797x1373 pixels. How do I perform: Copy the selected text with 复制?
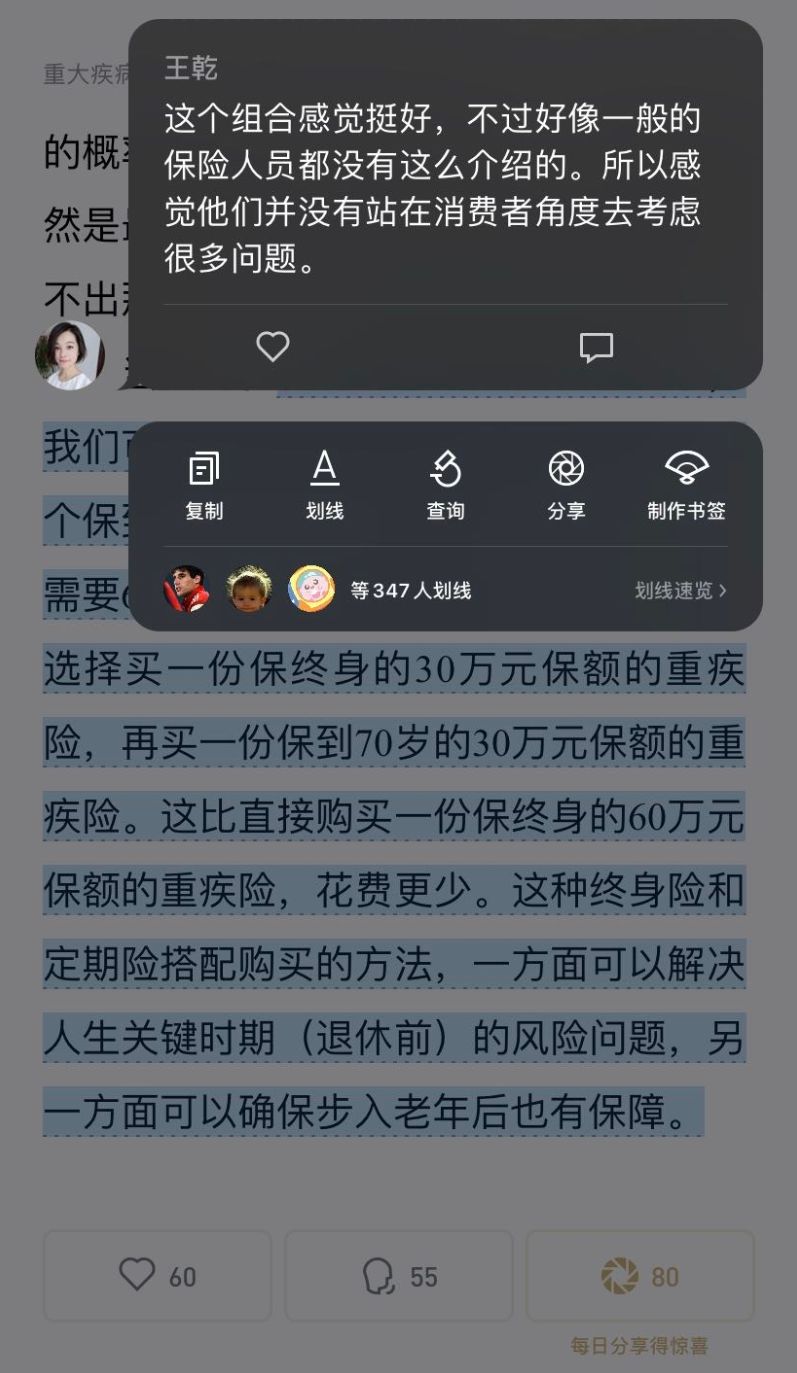pyautogui.click(x=204, y=485)
